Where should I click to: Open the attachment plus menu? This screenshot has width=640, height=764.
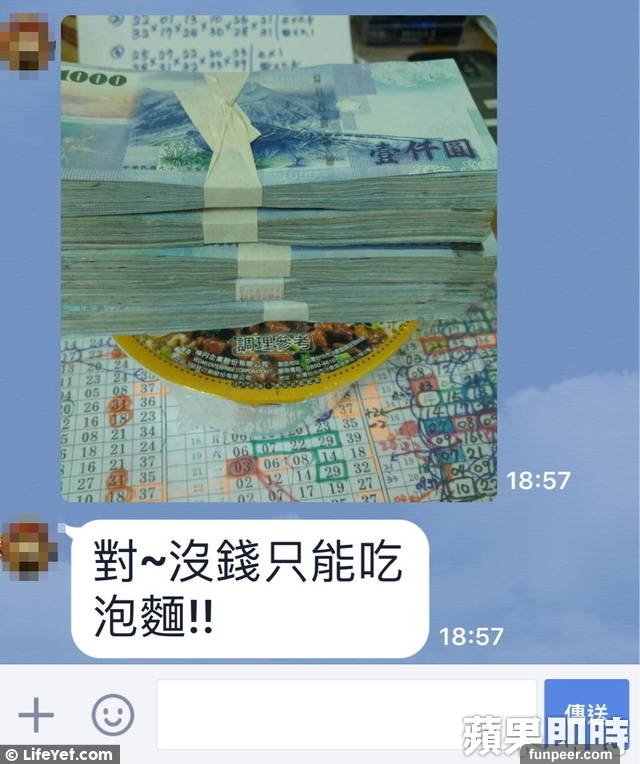pos(36,715)
